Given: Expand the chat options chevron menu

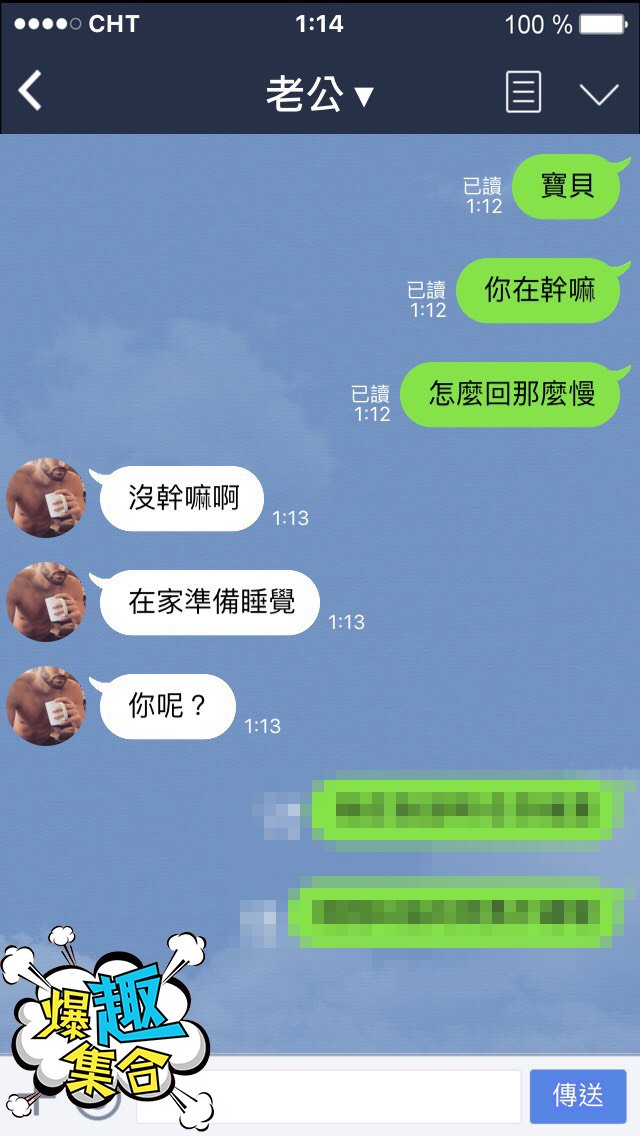Looking at the screenshot, I should coord(599,94).
